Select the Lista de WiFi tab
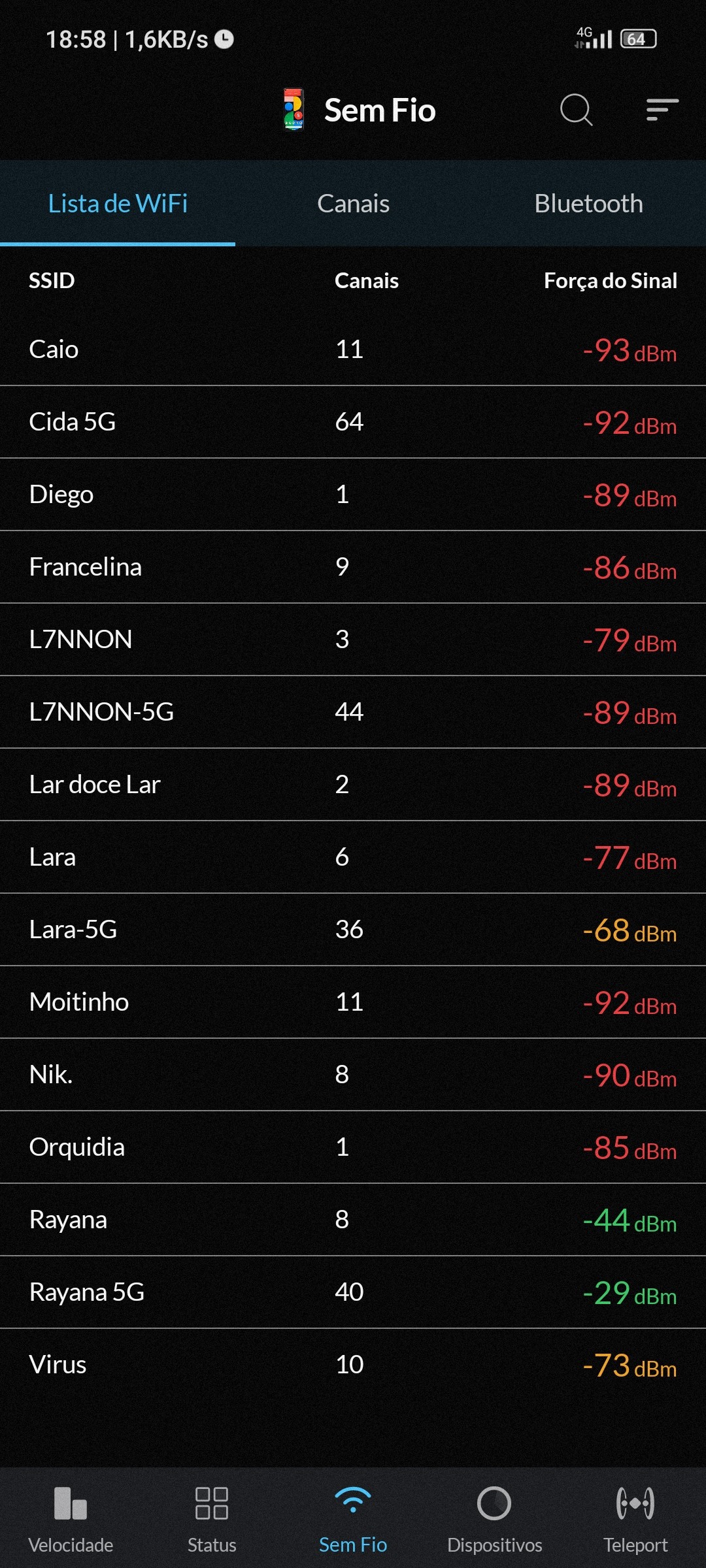Viewport: 706px width, 1568px height. click(118, 204)
